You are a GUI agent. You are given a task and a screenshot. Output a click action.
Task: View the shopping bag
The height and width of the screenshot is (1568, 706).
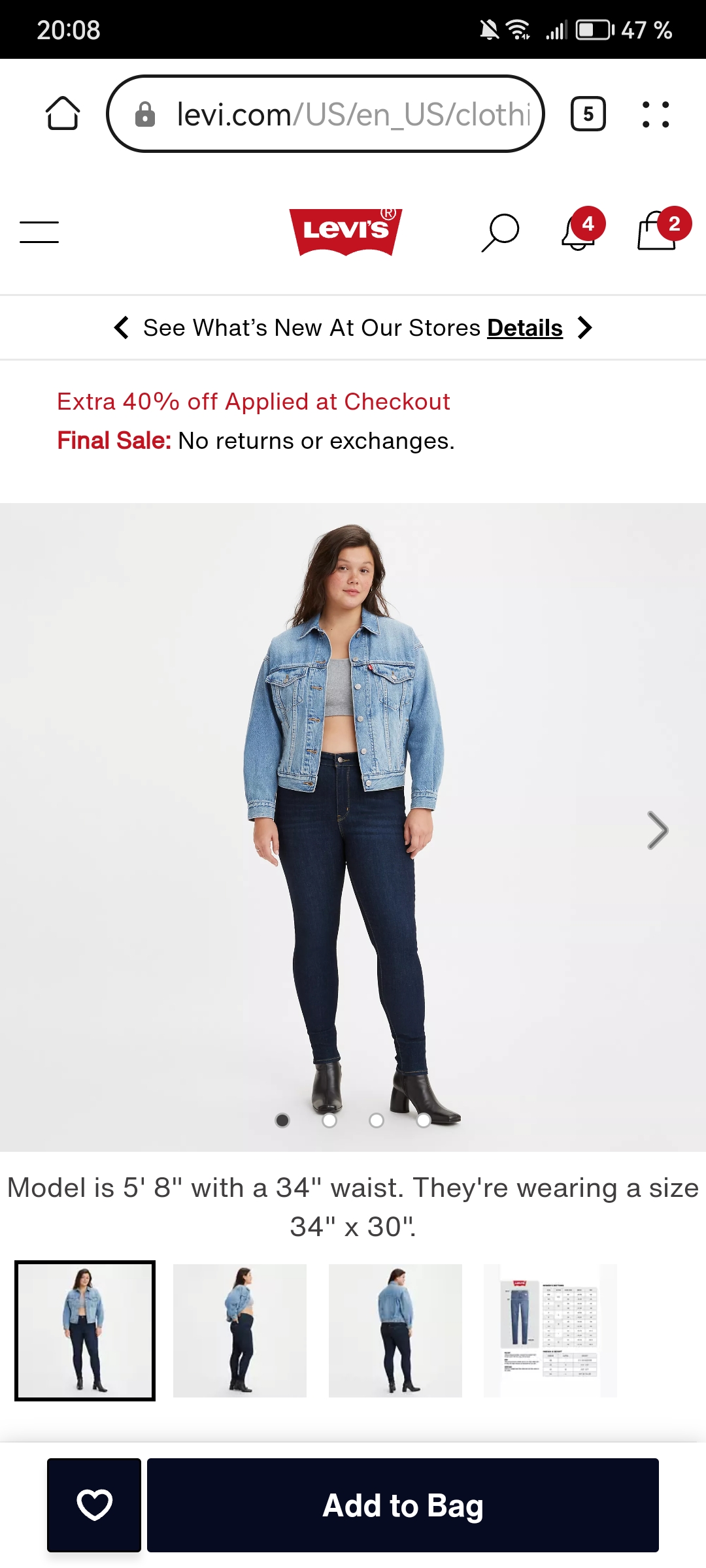coord(658,231)
